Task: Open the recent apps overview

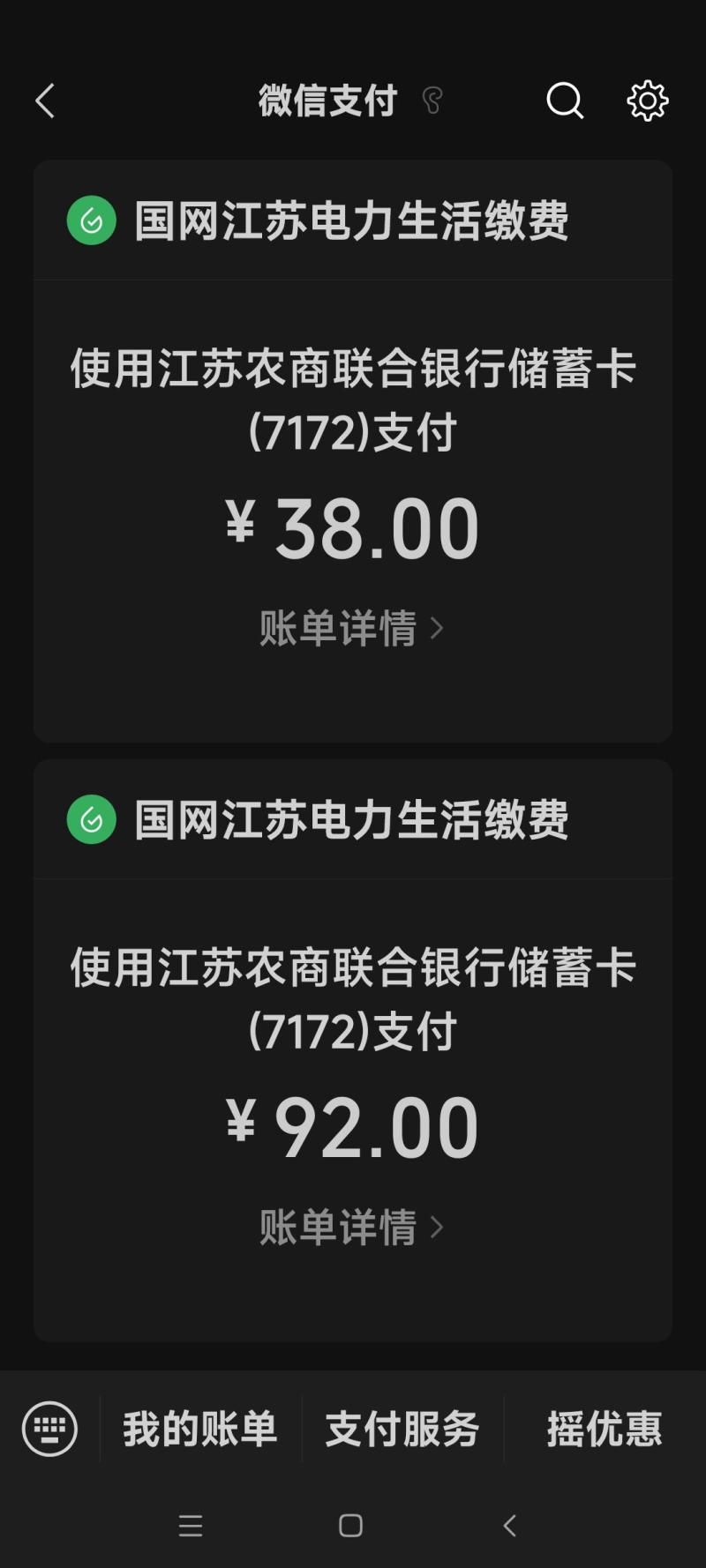Action: click(191, 1526)
